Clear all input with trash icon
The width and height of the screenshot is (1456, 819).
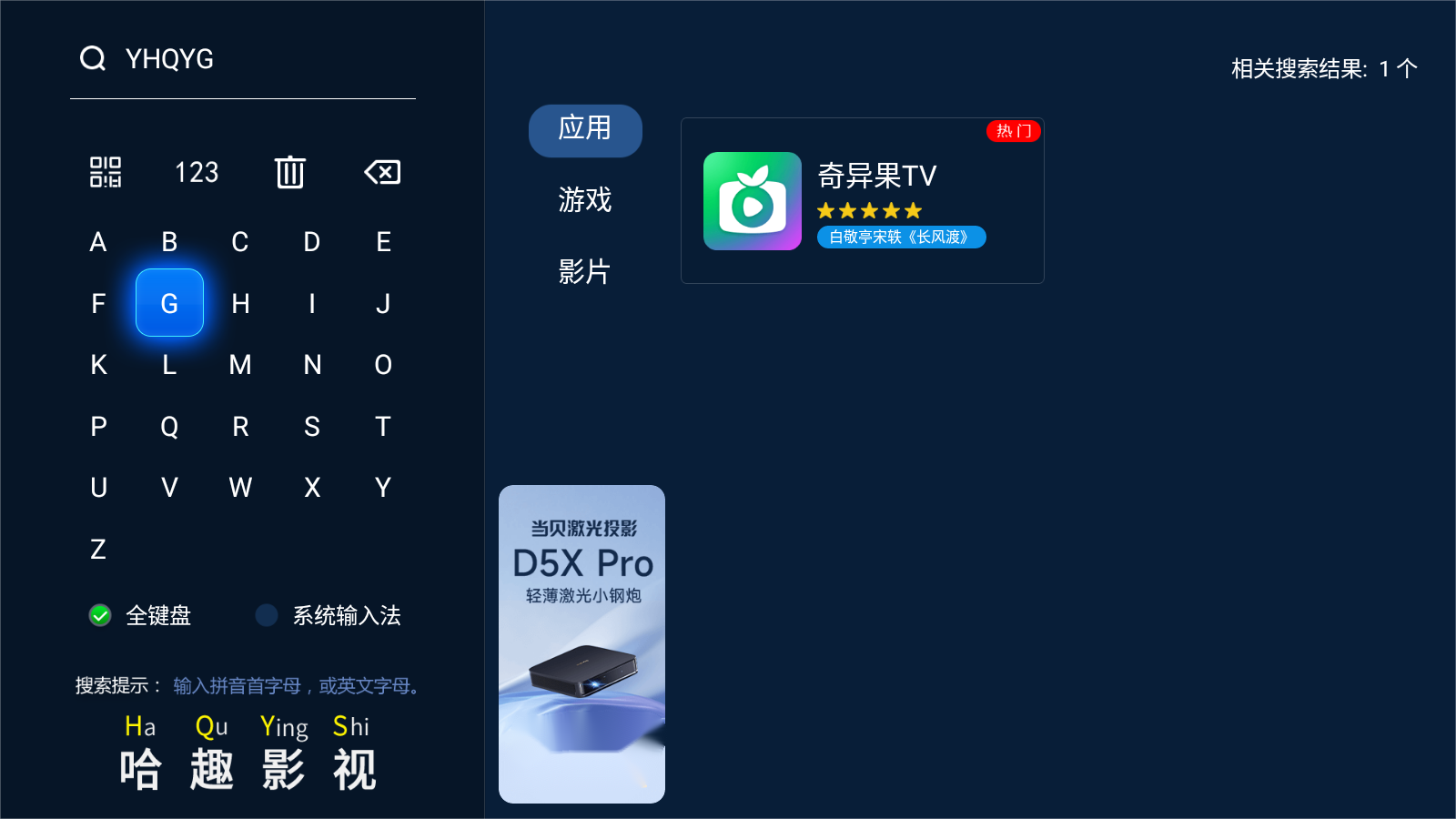[289, 172]
